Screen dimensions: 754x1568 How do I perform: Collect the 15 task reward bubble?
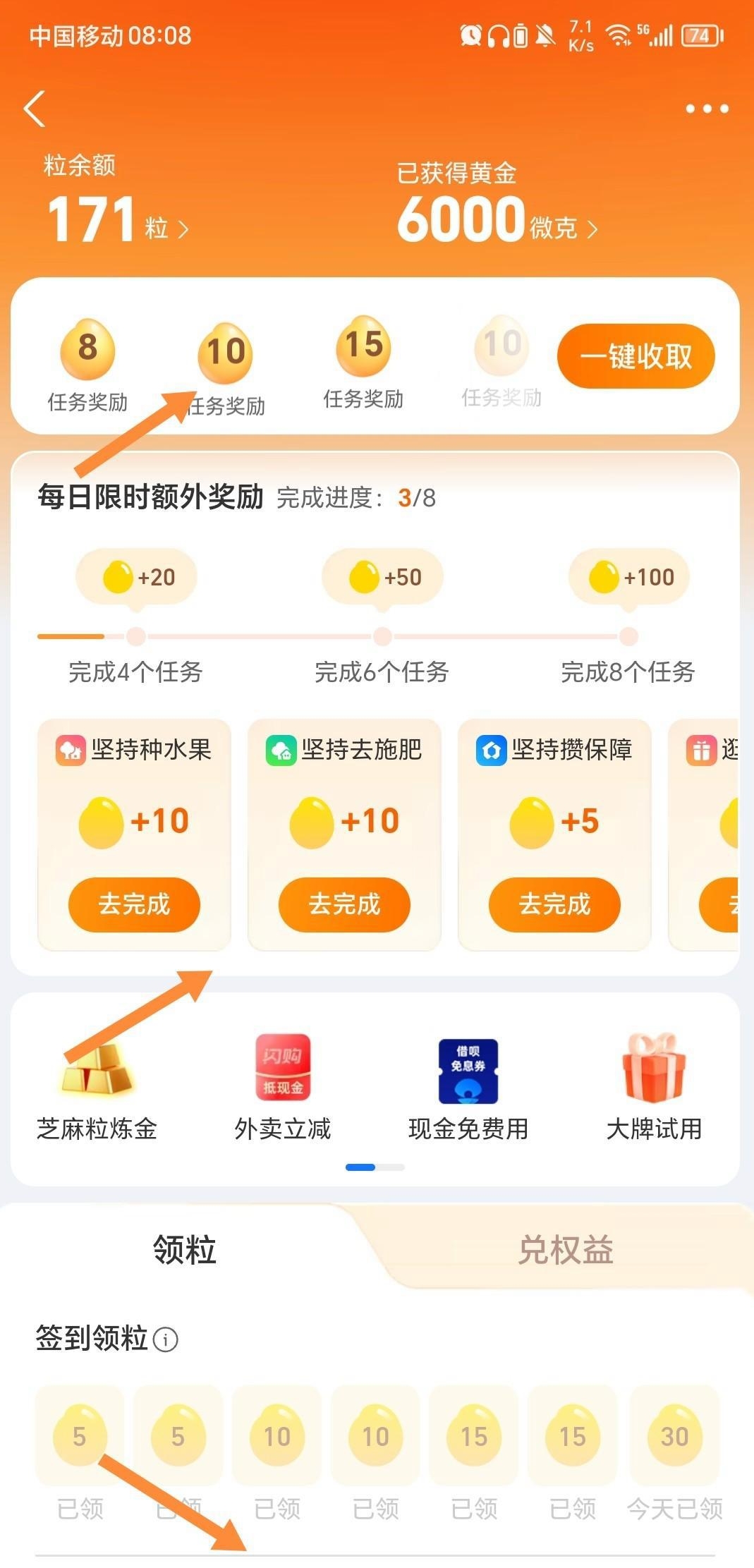click(x=363, y=346)
